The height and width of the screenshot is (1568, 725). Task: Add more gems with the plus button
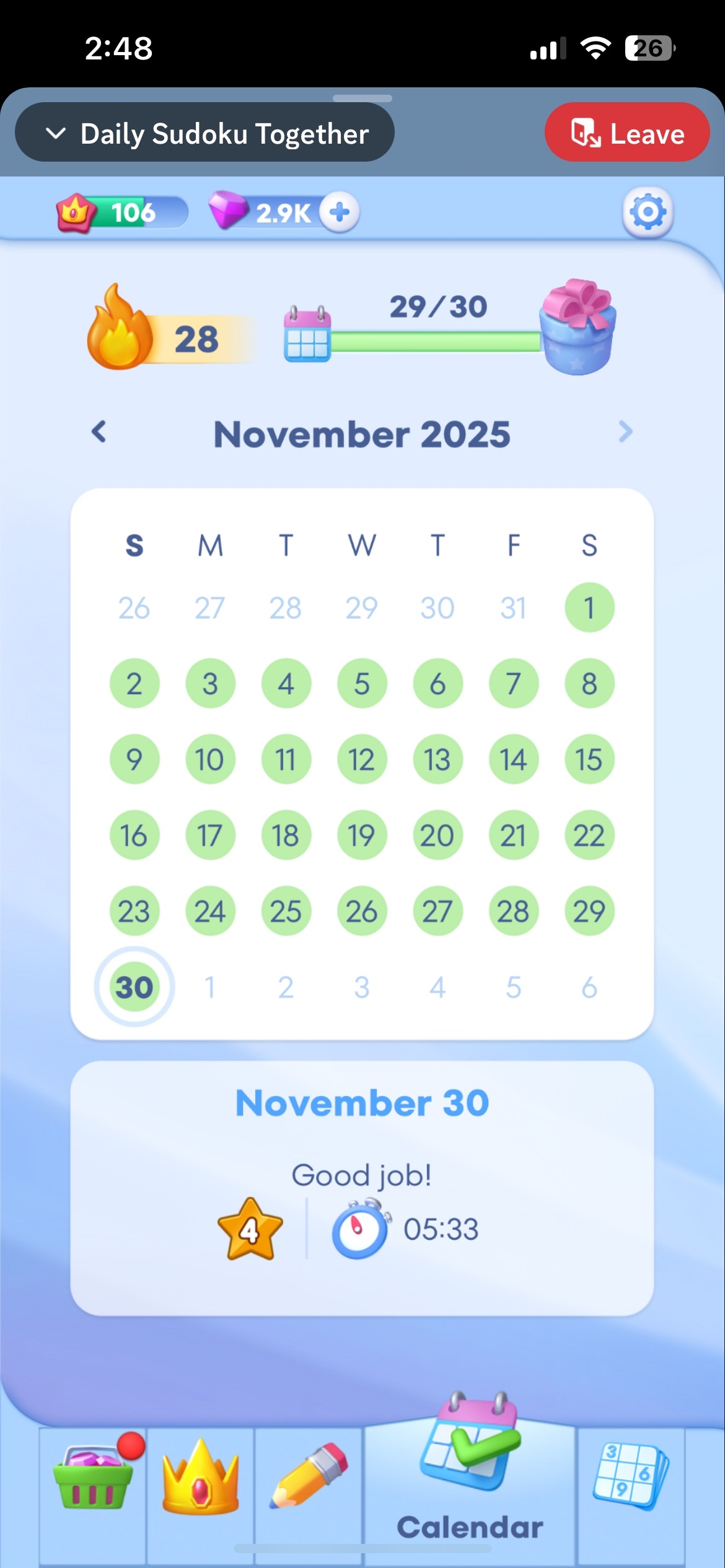pyautogui.click(x=339, y=212)
